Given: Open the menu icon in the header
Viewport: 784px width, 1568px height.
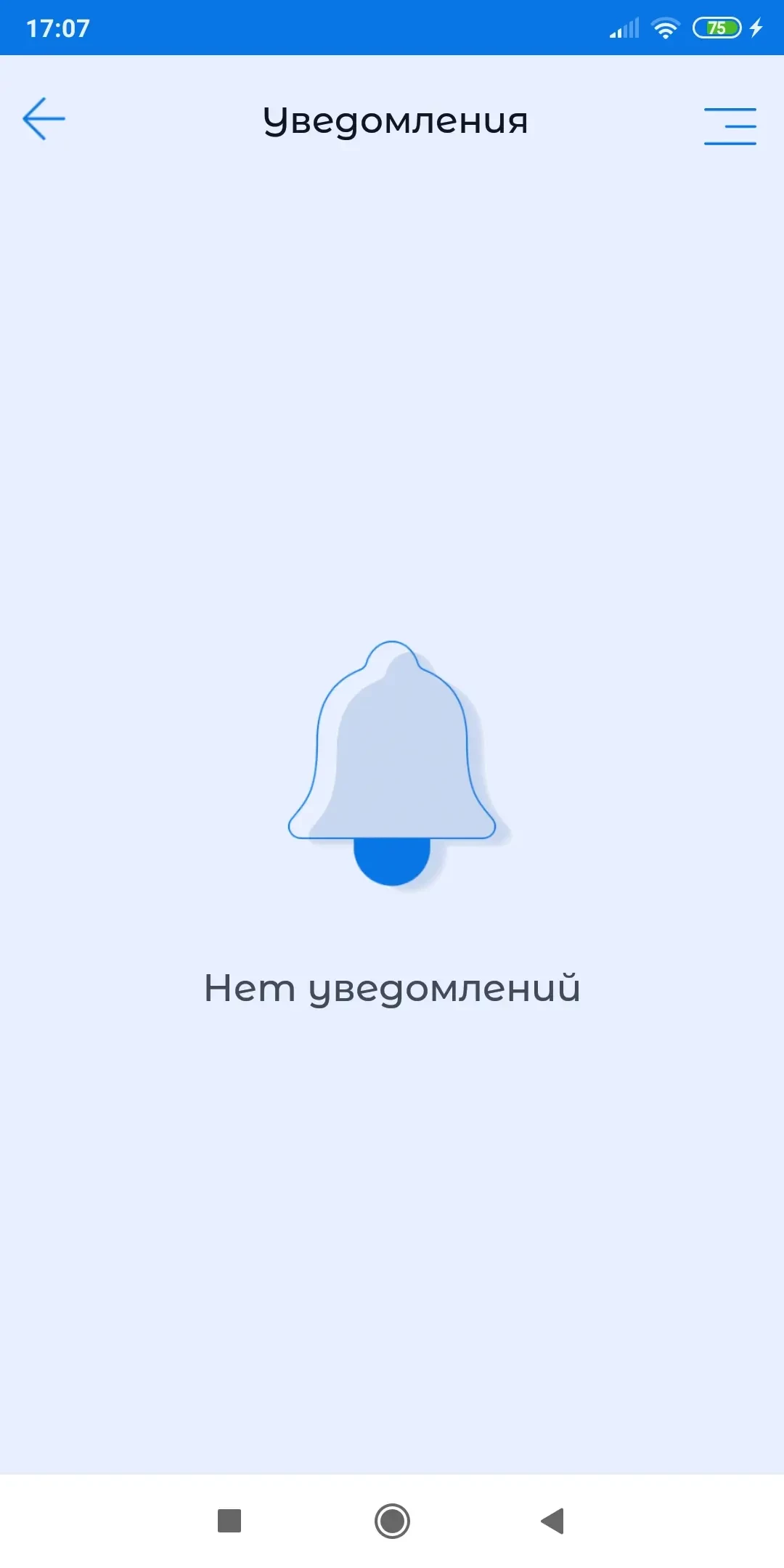Looking at the screenshot, I should pos(730,126).
